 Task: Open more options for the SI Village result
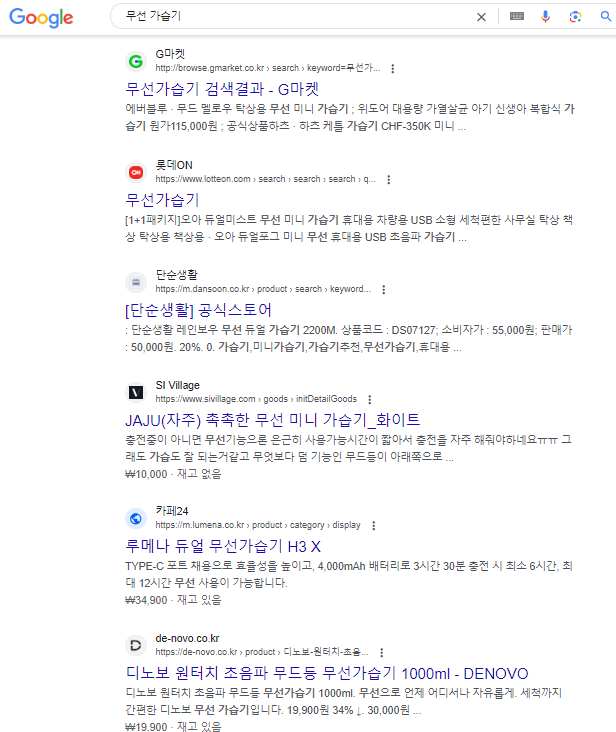[370, 400]
